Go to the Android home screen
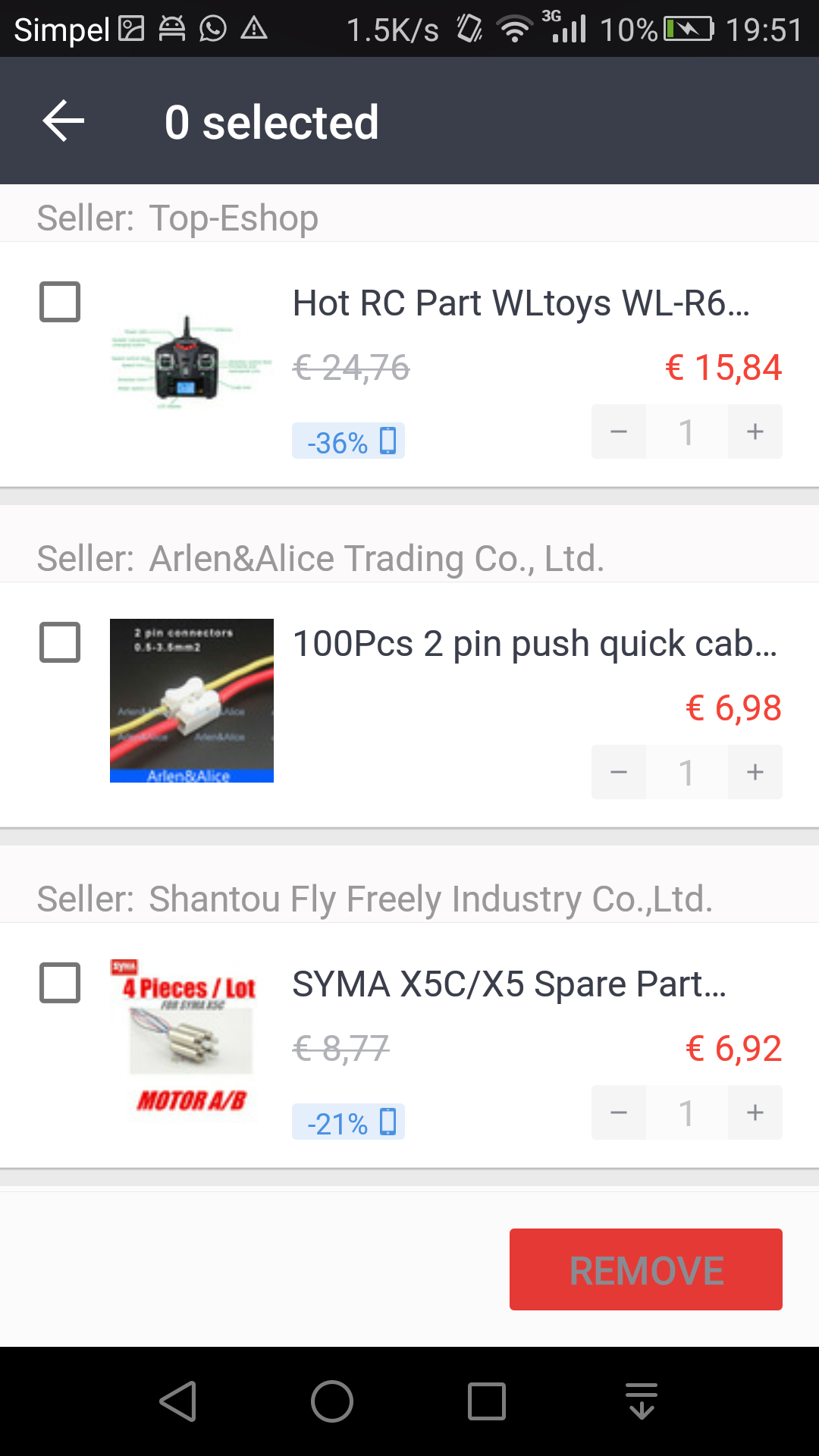The height and width of the screenshot is (1456, 819). pos(332,1401)
